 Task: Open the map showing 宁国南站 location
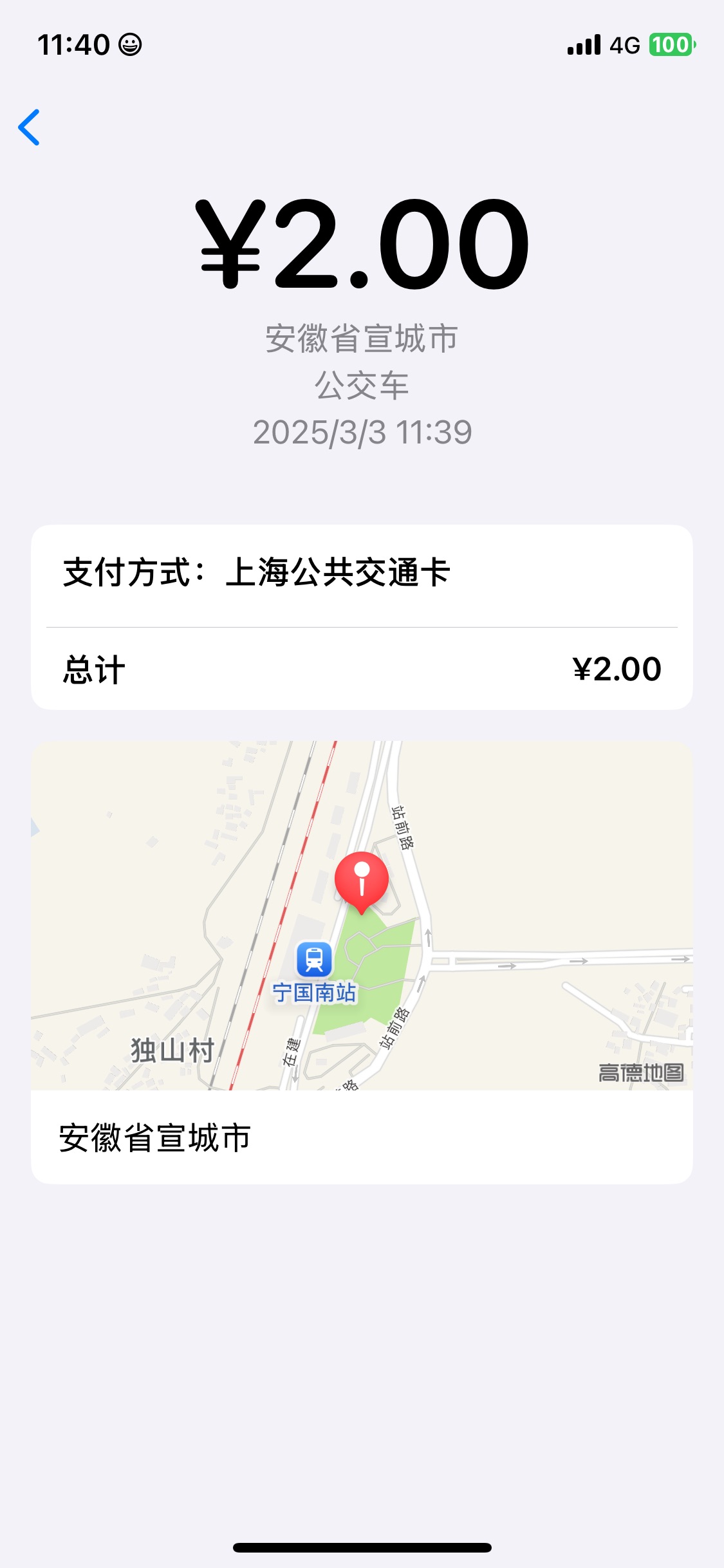(362, 915)
